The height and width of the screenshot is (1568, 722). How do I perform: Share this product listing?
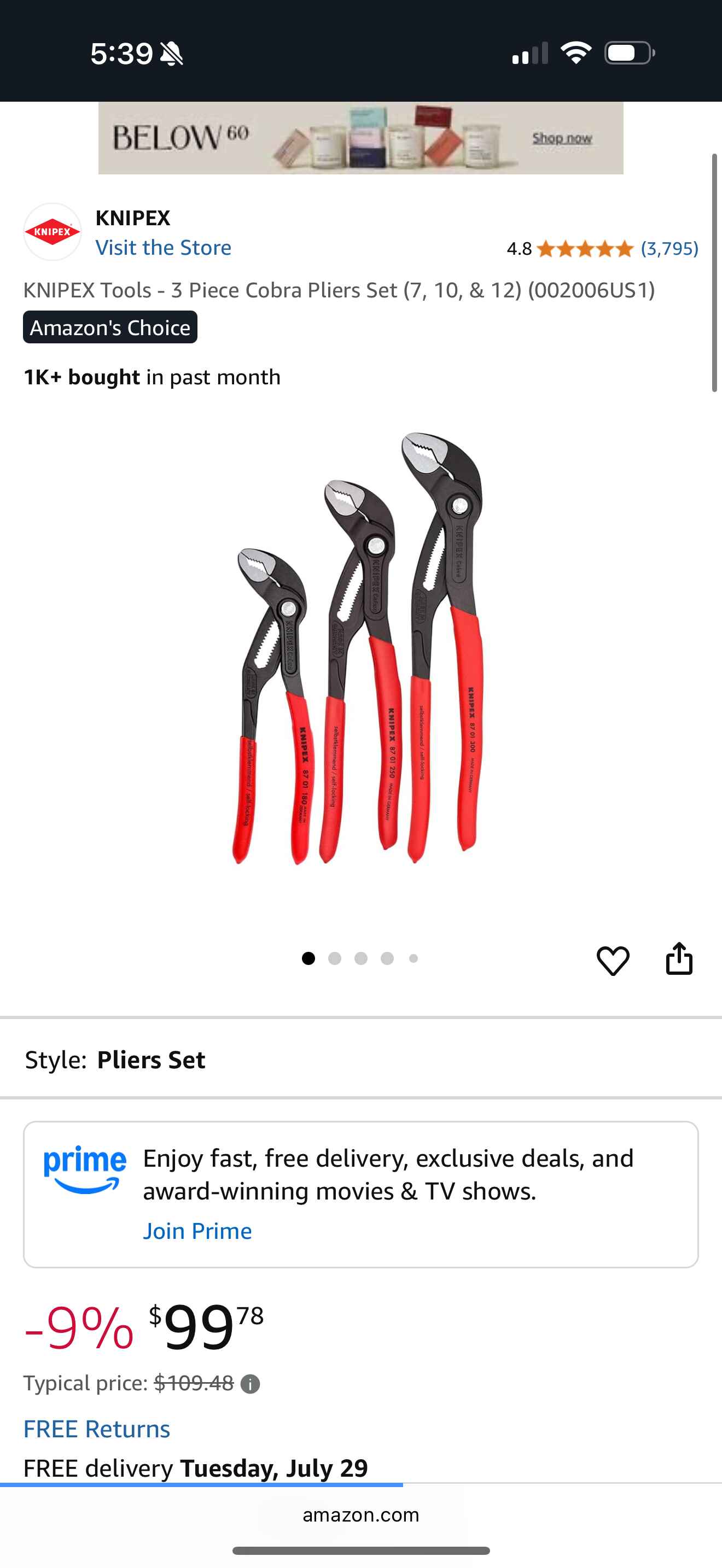pos(679,959)
